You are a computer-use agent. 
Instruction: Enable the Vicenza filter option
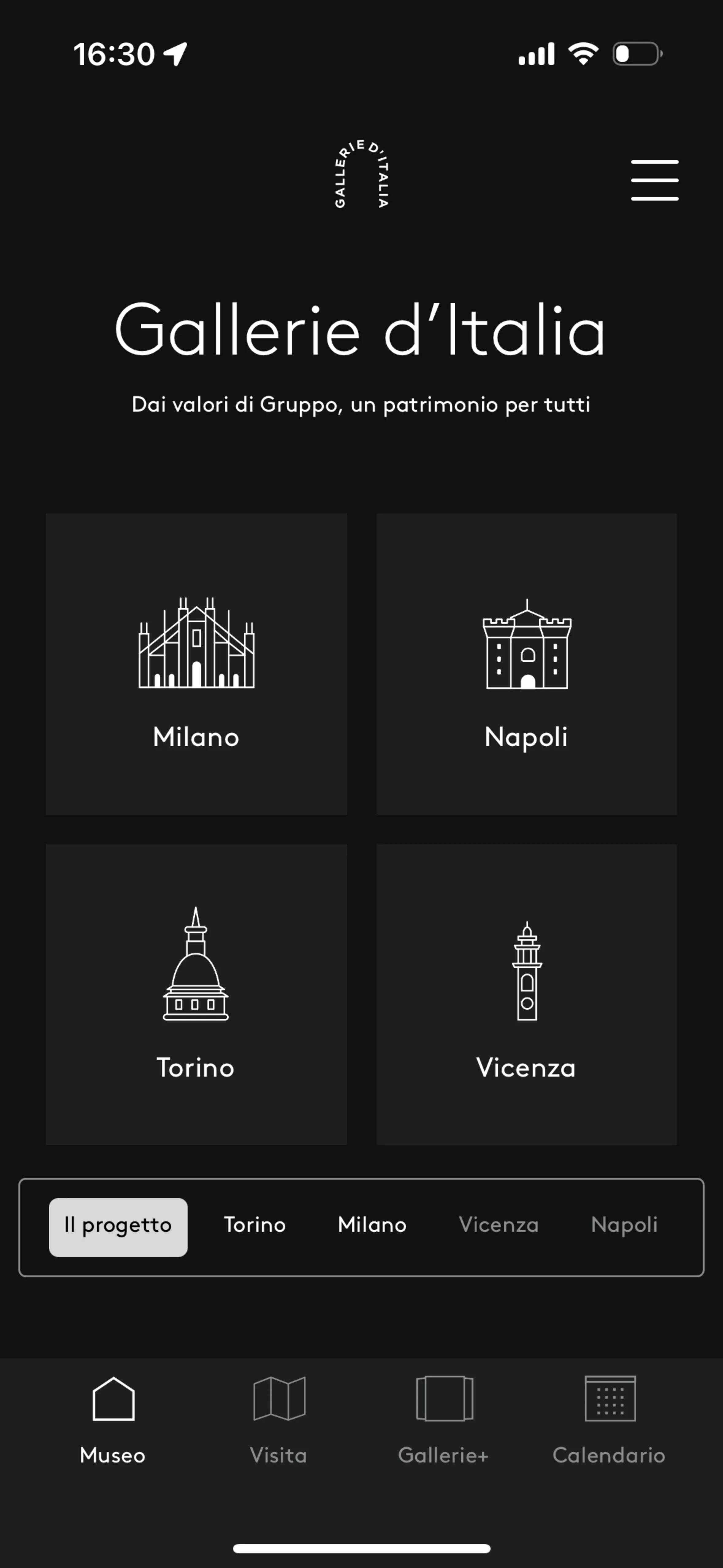tap(499, 1225)
